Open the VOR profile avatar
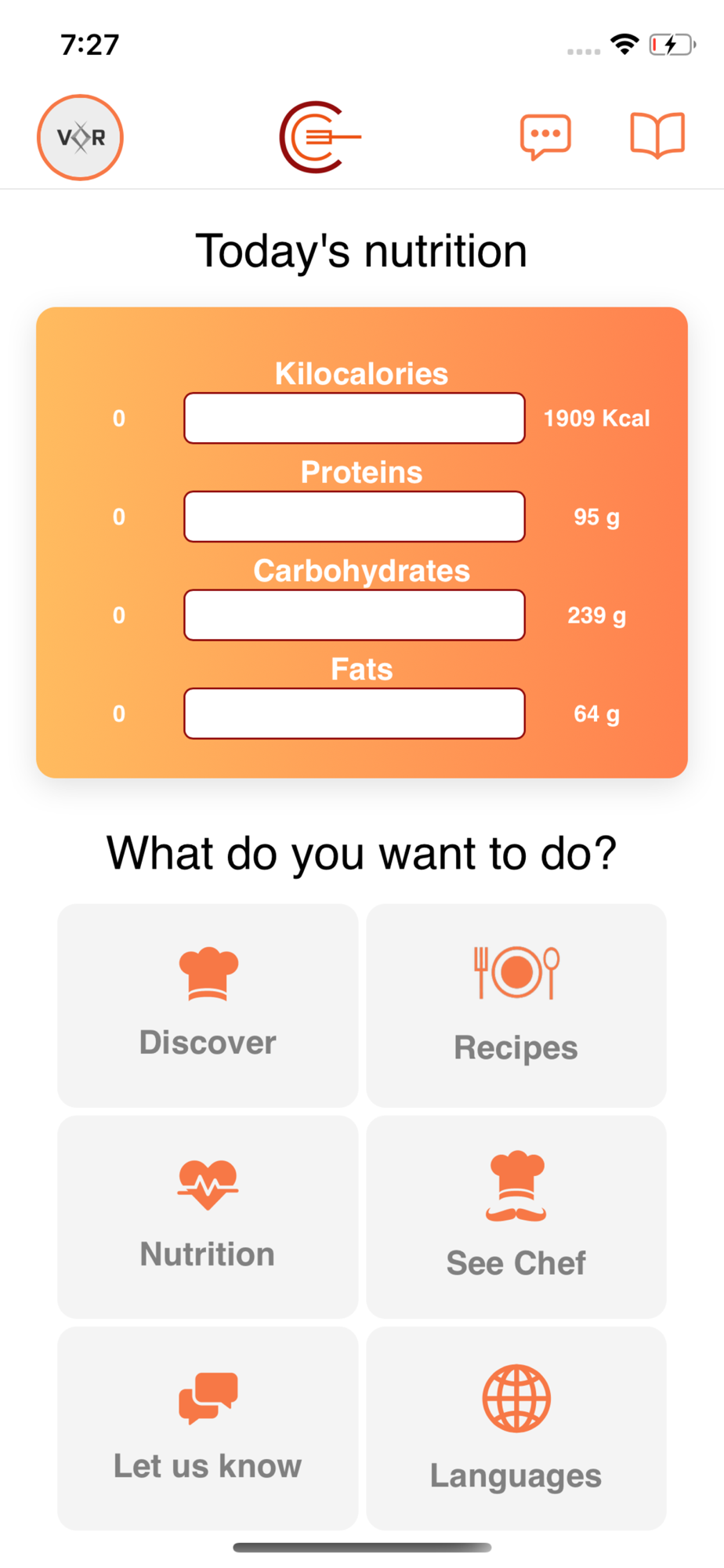 coord(80,137)
